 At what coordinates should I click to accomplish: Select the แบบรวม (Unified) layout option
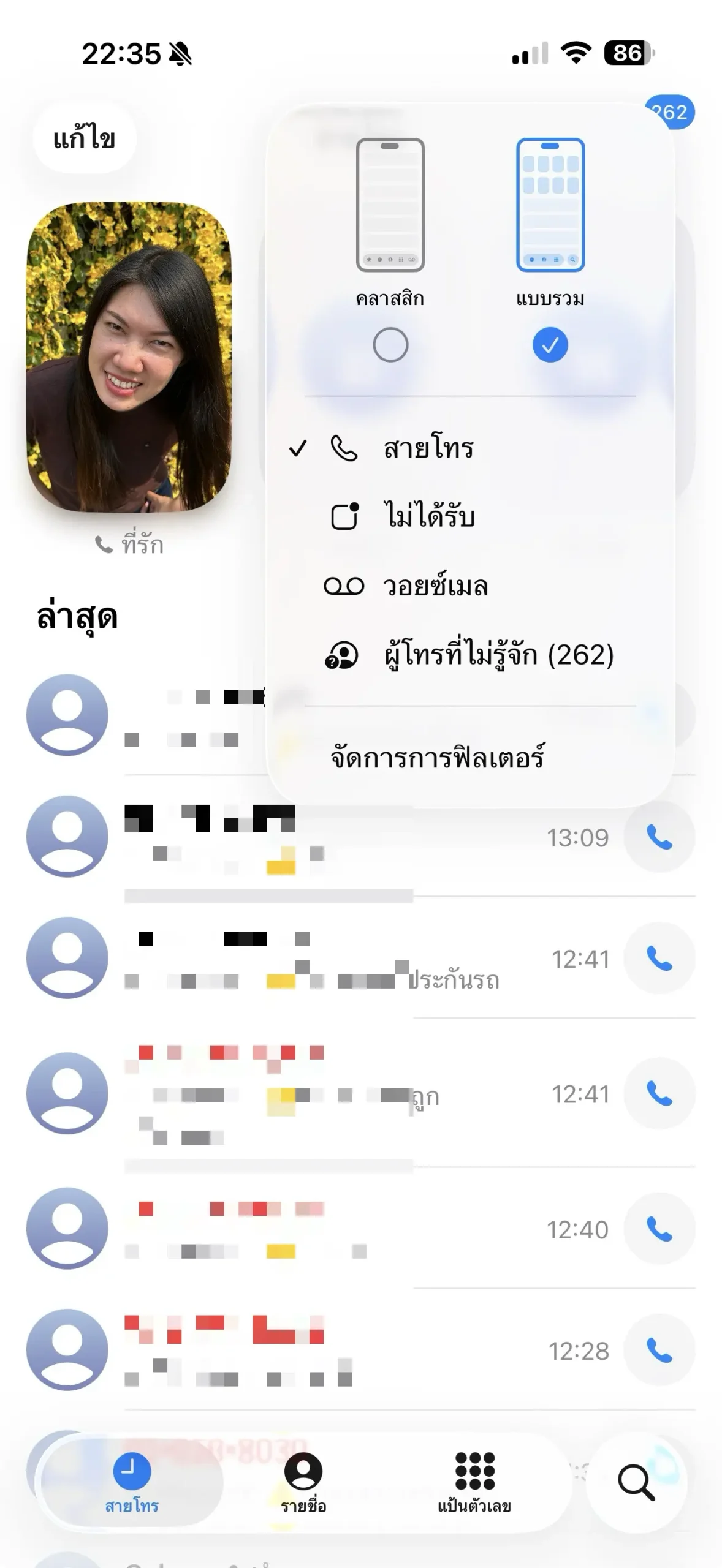pyautogui.click(x=550, y=344)
